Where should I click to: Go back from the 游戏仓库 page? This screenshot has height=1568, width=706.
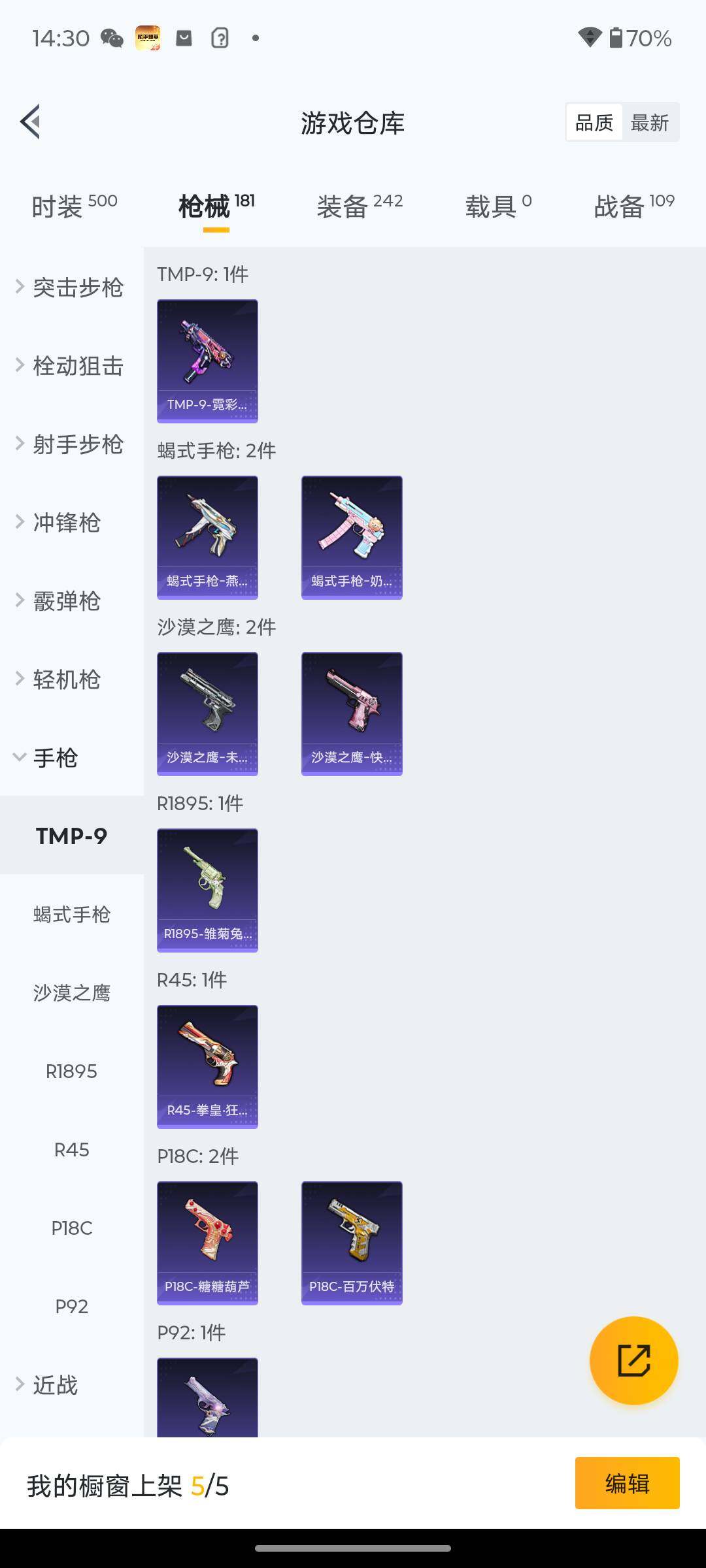click(x=31, y=122)
